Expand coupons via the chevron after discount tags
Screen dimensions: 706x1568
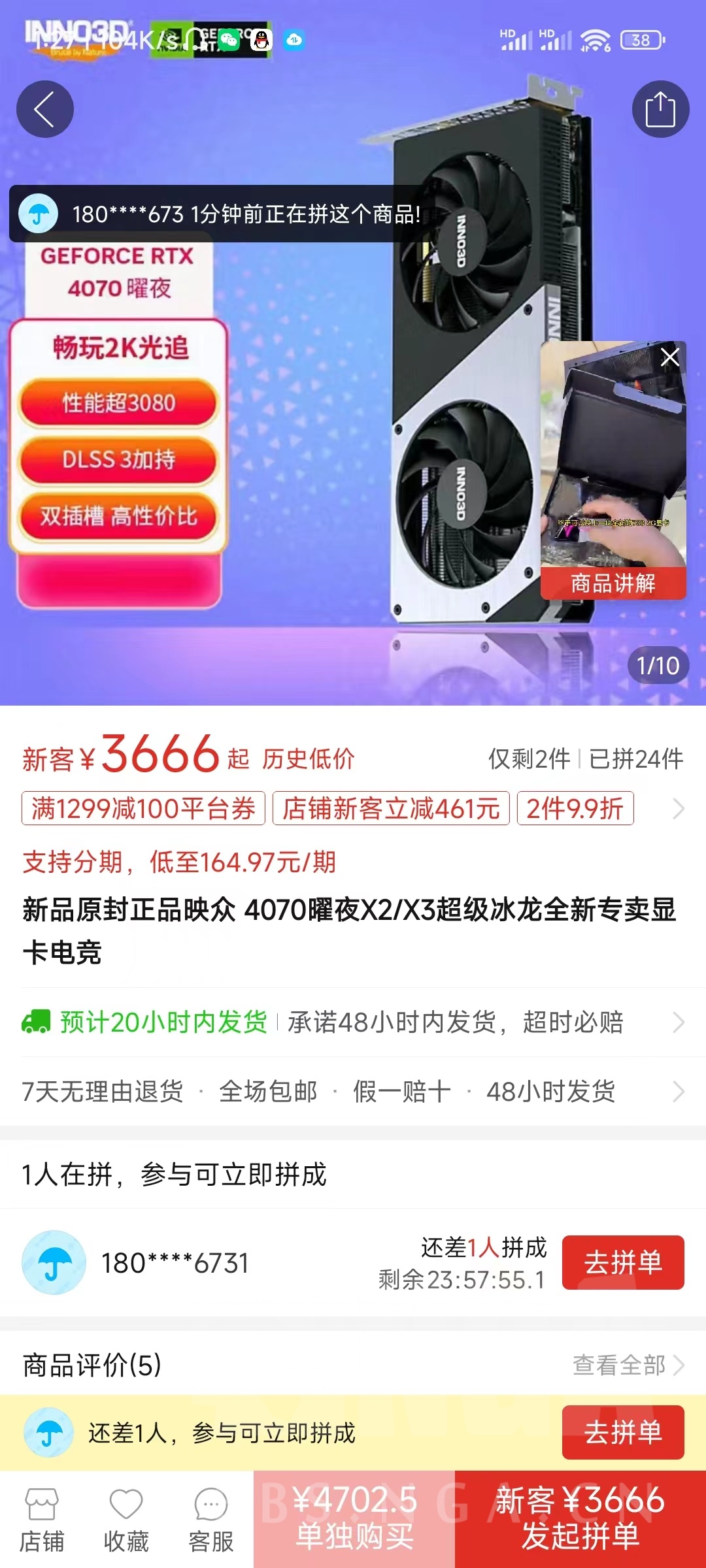pos(679,809)
